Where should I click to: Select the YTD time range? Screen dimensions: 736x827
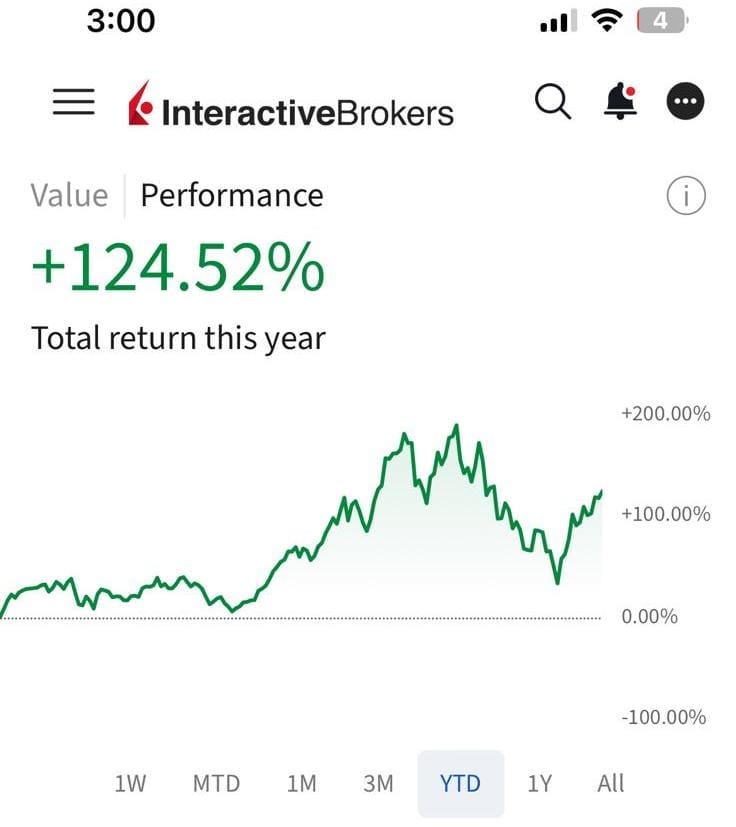coord(461,784)
